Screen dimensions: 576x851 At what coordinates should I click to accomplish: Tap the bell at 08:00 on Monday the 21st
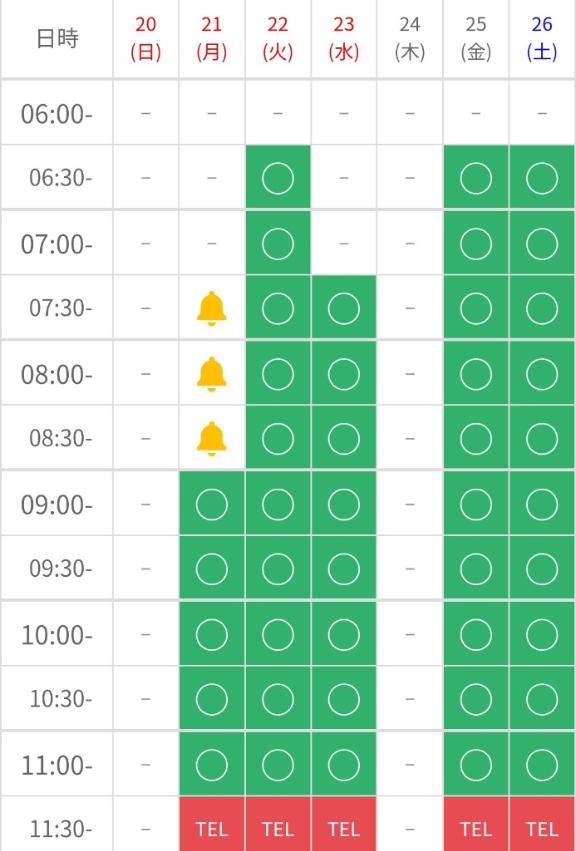[212, 374]
